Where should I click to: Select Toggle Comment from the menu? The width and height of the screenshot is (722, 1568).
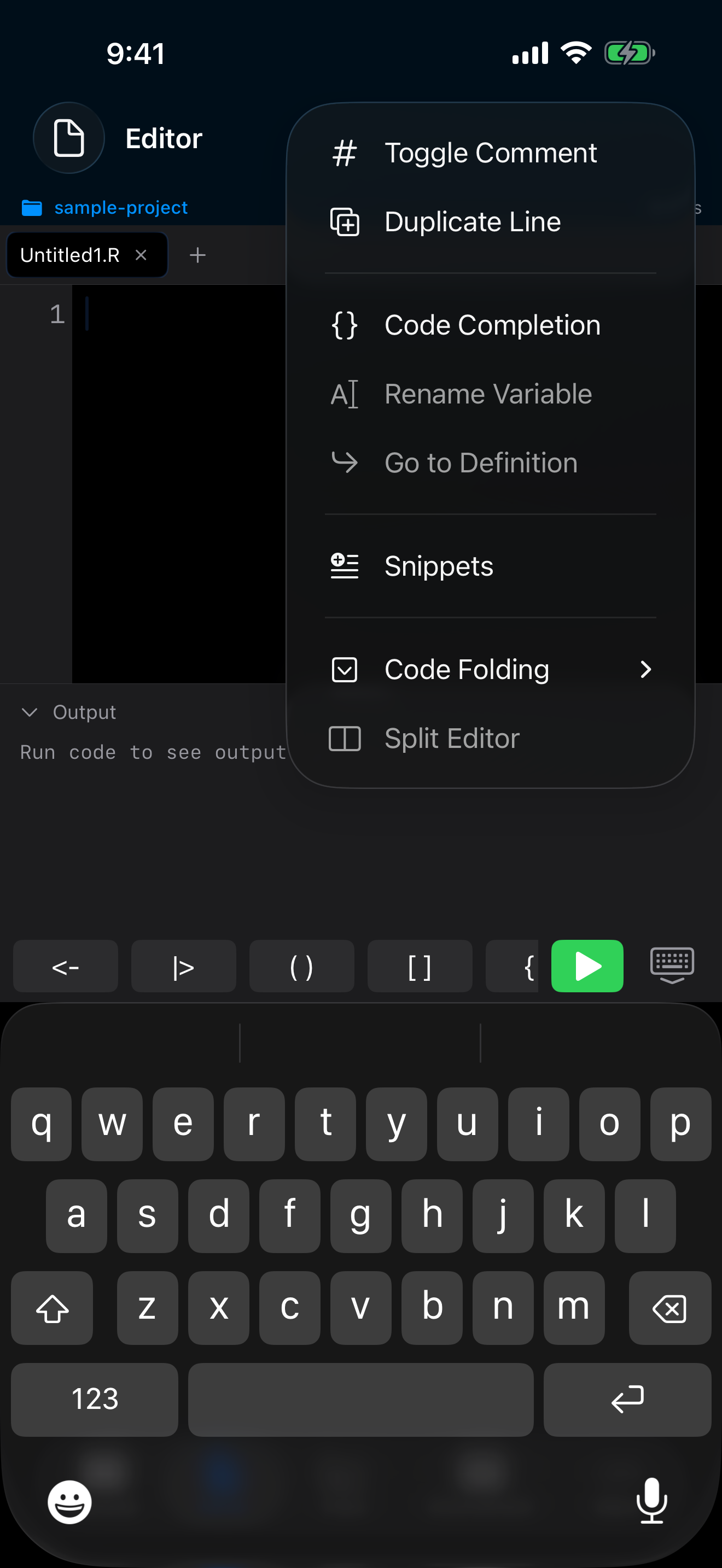tap(491, 152)
